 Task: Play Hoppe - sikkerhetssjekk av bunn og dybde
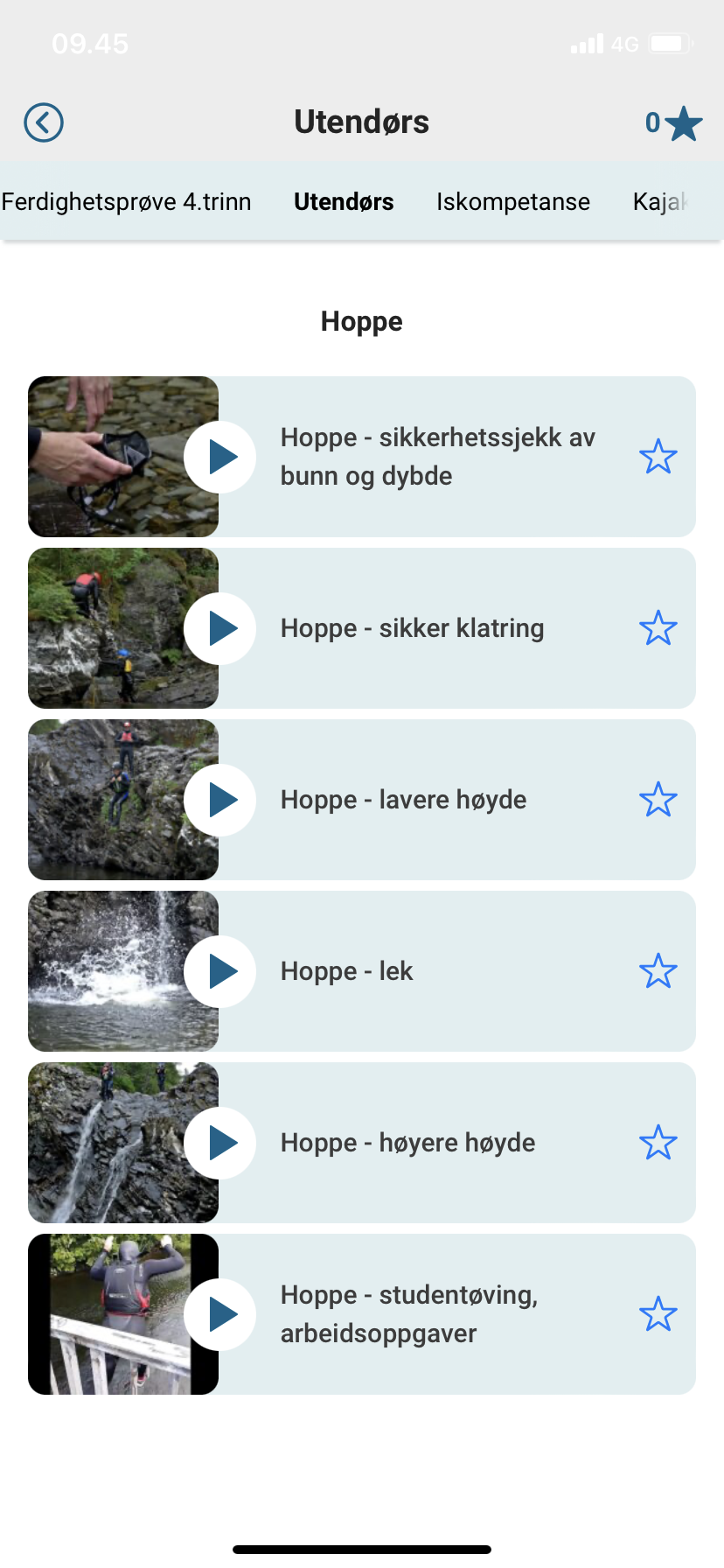click(220, 457)
